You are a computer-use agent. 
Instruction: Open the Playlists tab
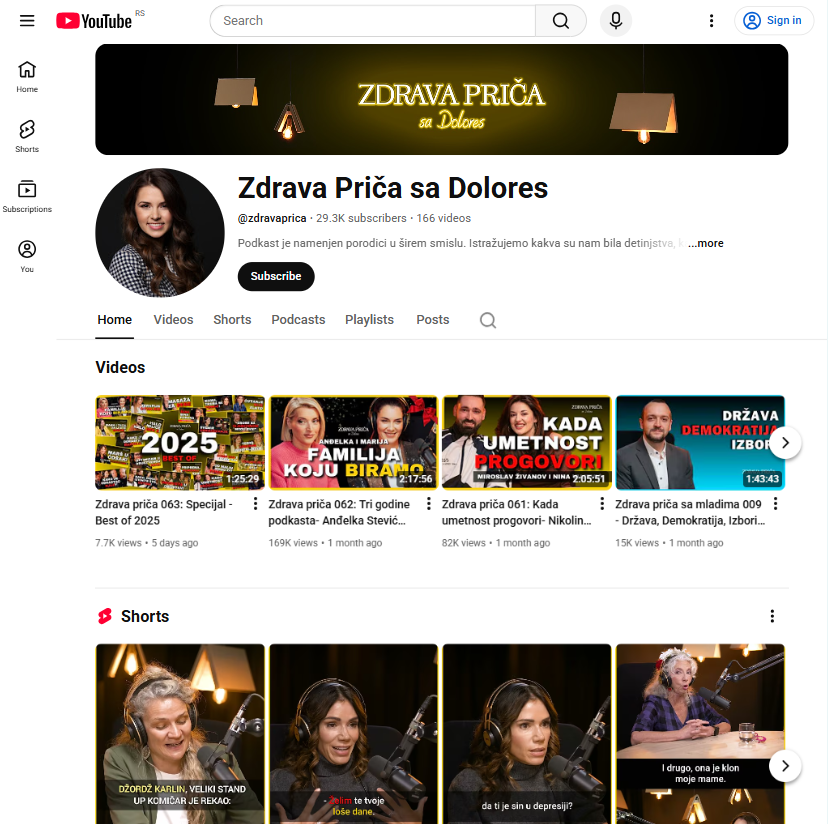pos(369,320)
